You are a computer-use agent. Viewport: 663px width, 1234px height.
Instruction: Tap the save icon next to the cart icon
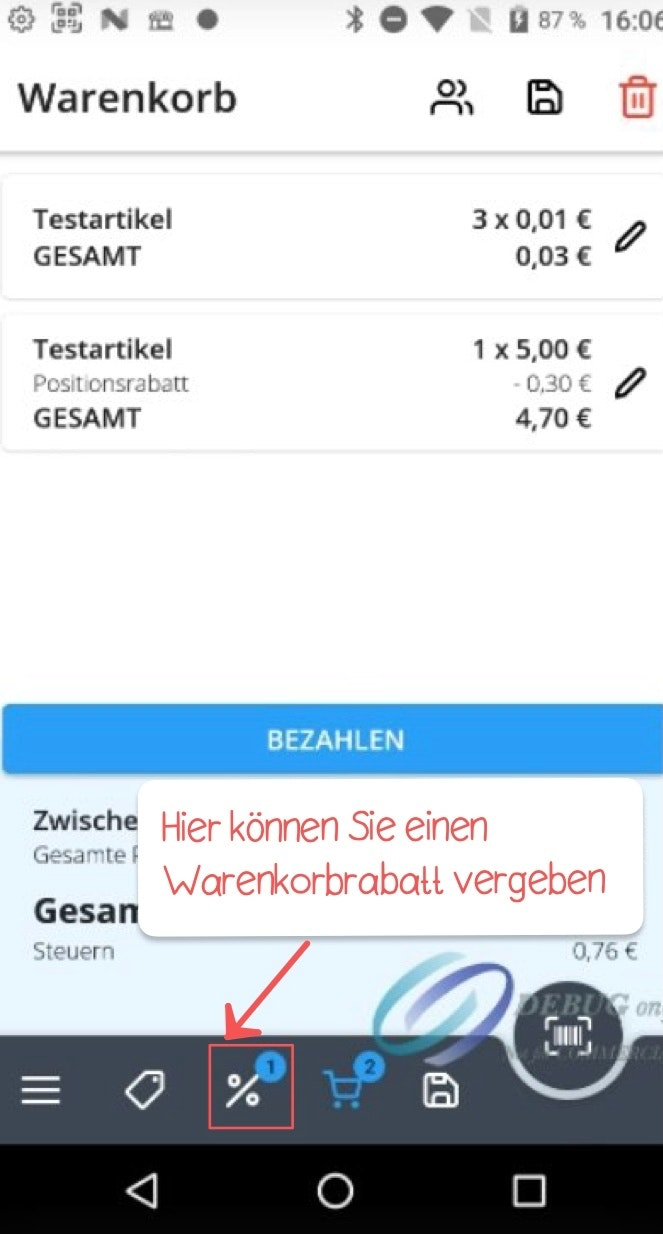440,1091
